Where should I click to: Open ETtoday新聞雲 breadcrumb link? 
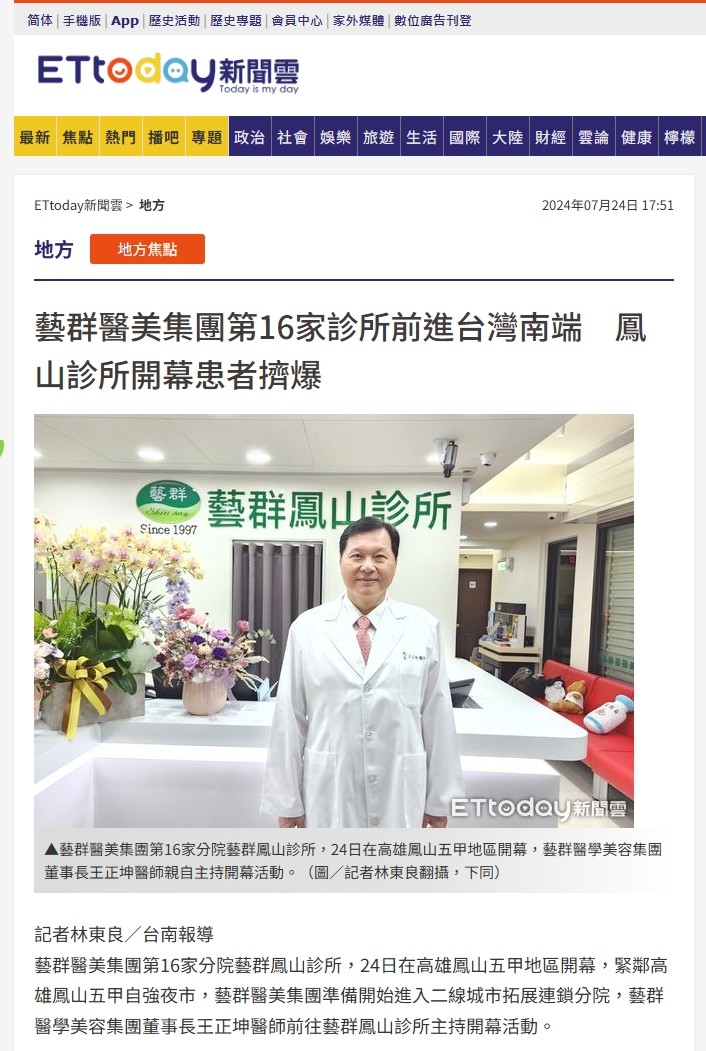tap(78, 205)
